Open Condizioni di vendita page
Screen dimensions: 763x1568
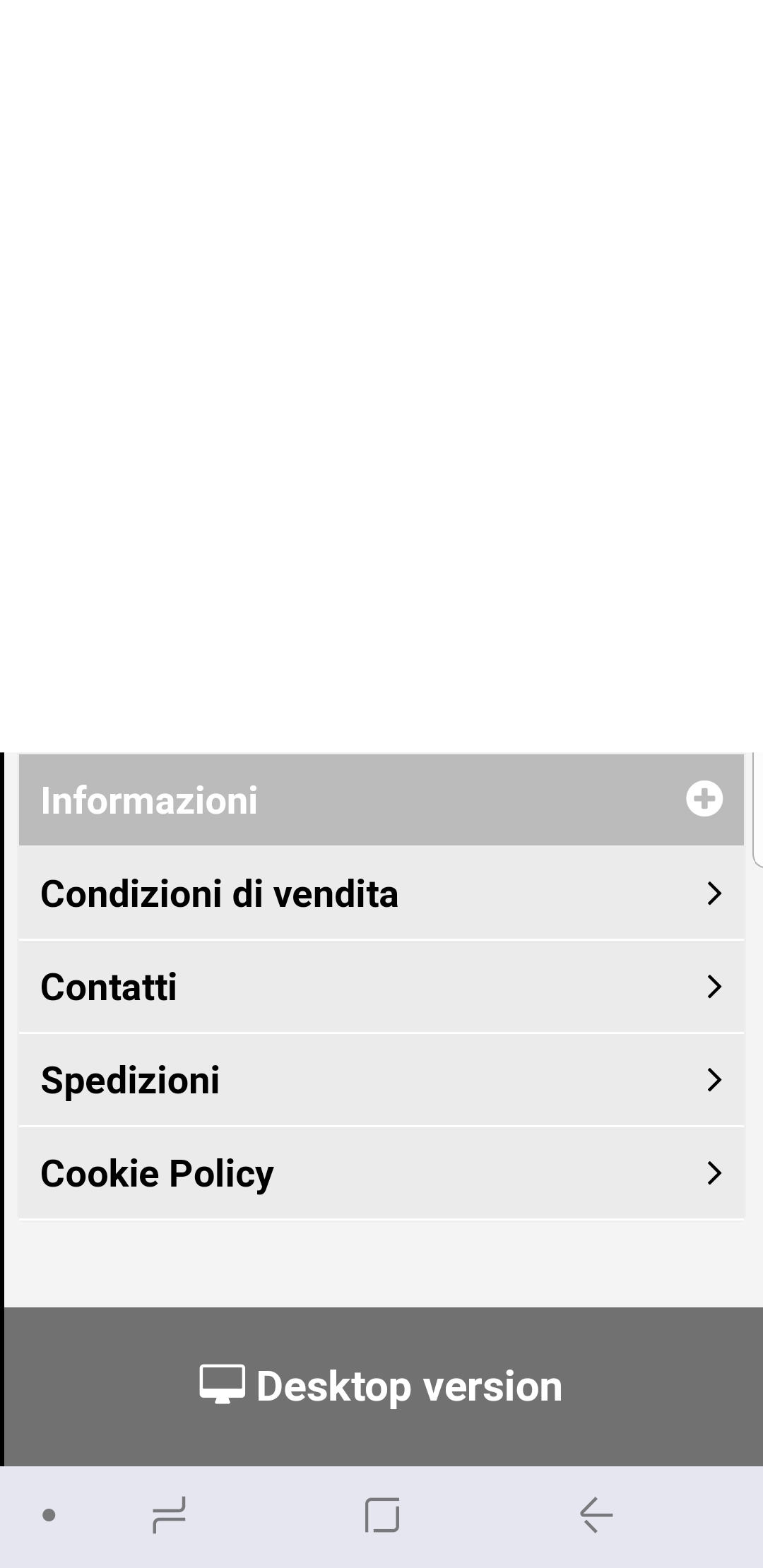tap(381, 893)
